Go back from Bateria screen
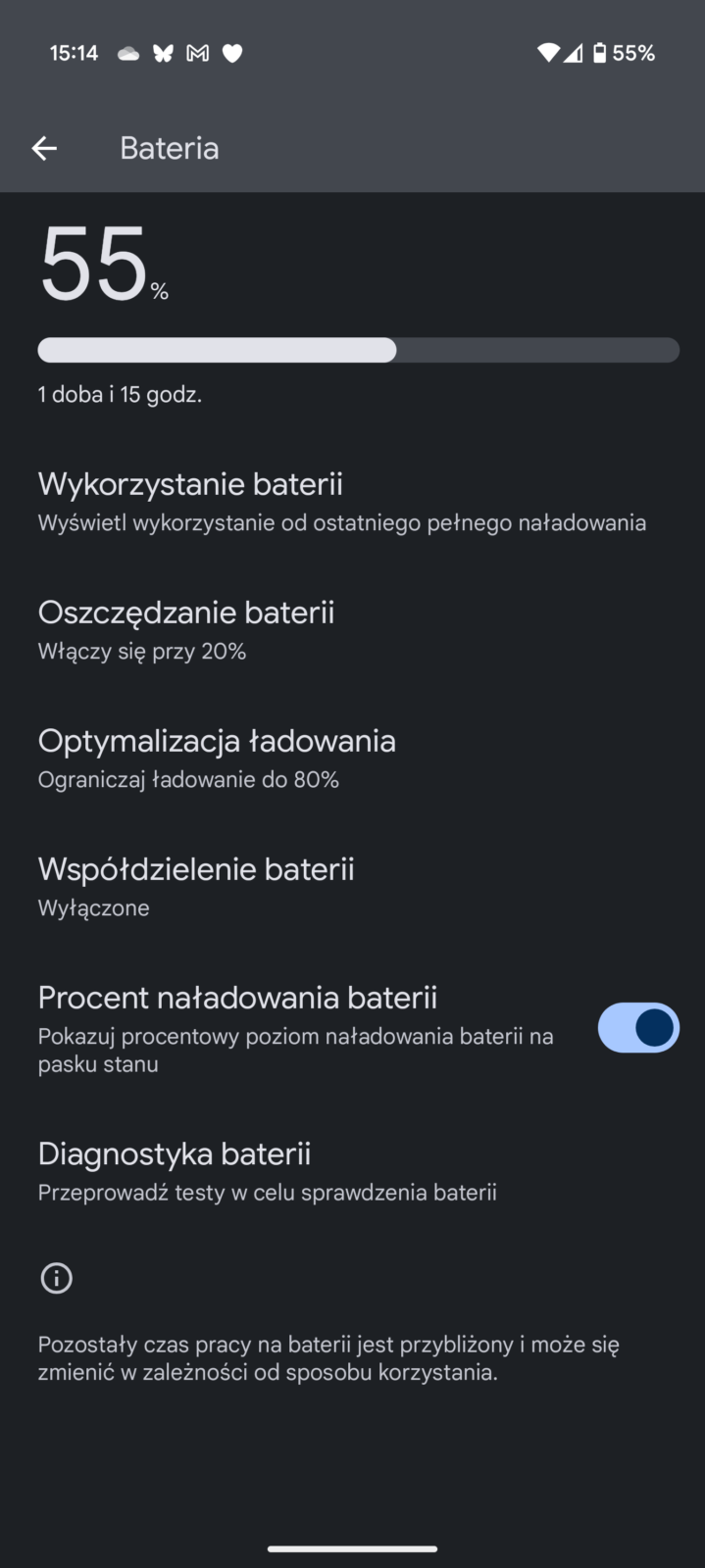705x1568 pixels. point(44,148)
